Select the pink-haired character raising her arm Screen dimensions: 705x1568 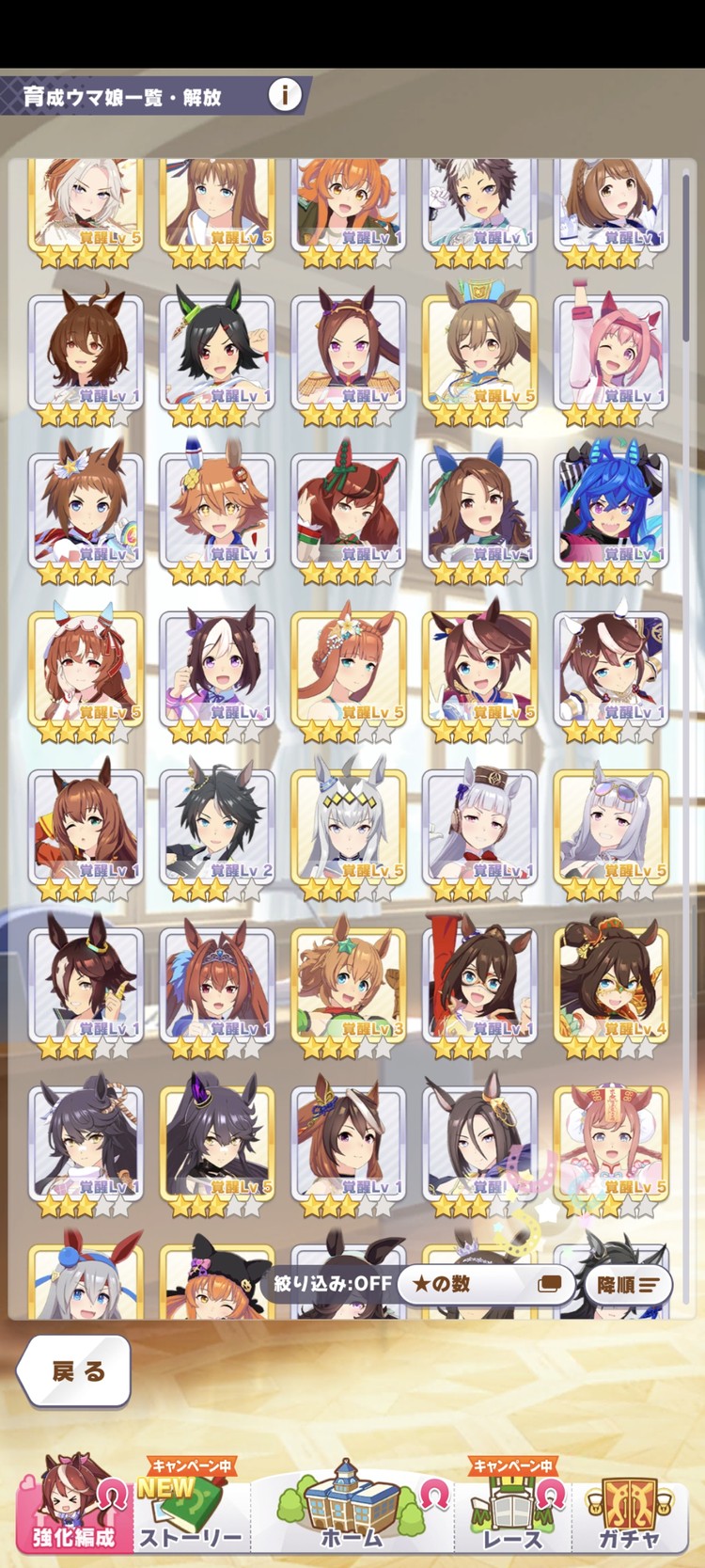pyautogui.click(x=611, y=355)
